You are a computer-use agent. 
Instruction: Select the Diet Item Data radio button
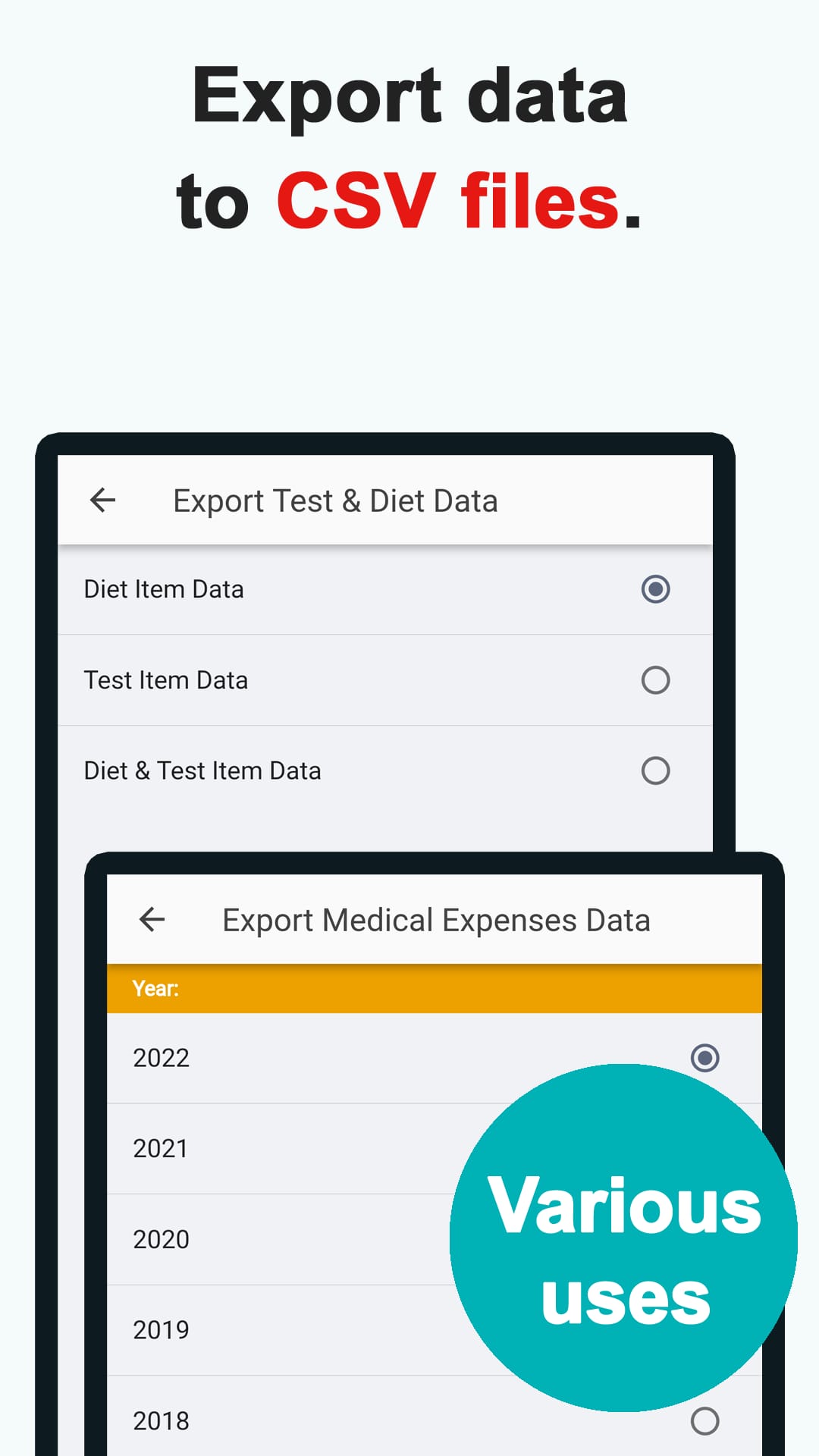655,588
